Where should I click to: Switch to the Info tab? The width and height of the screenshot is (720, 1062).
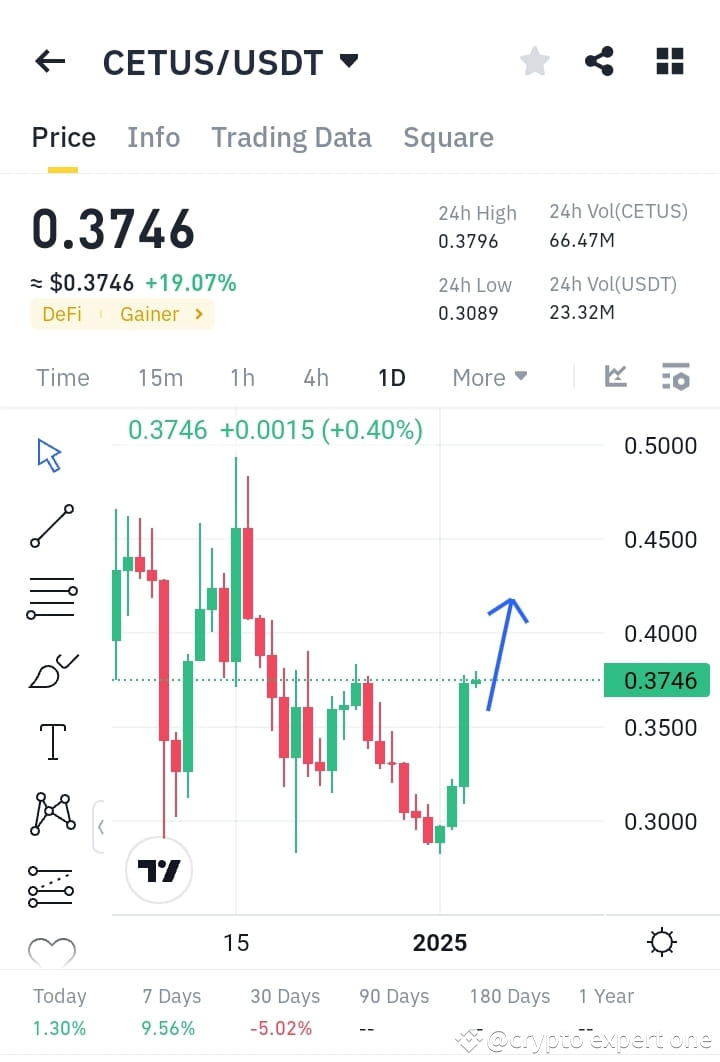pyautogui.click(x=153, y=137)
